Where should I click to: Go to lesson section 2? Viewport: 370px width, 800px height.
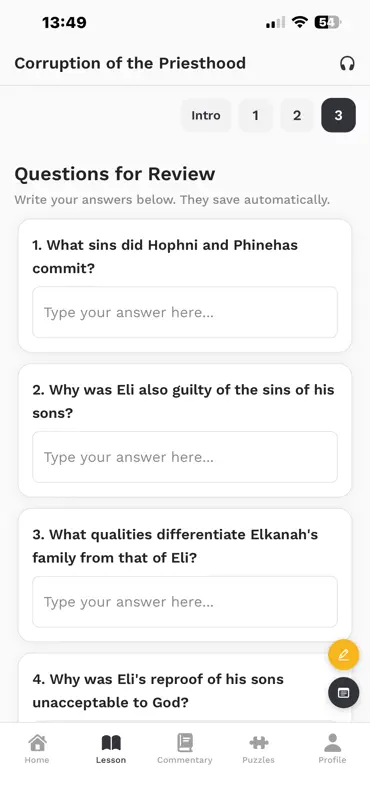(x=297, y=115)
